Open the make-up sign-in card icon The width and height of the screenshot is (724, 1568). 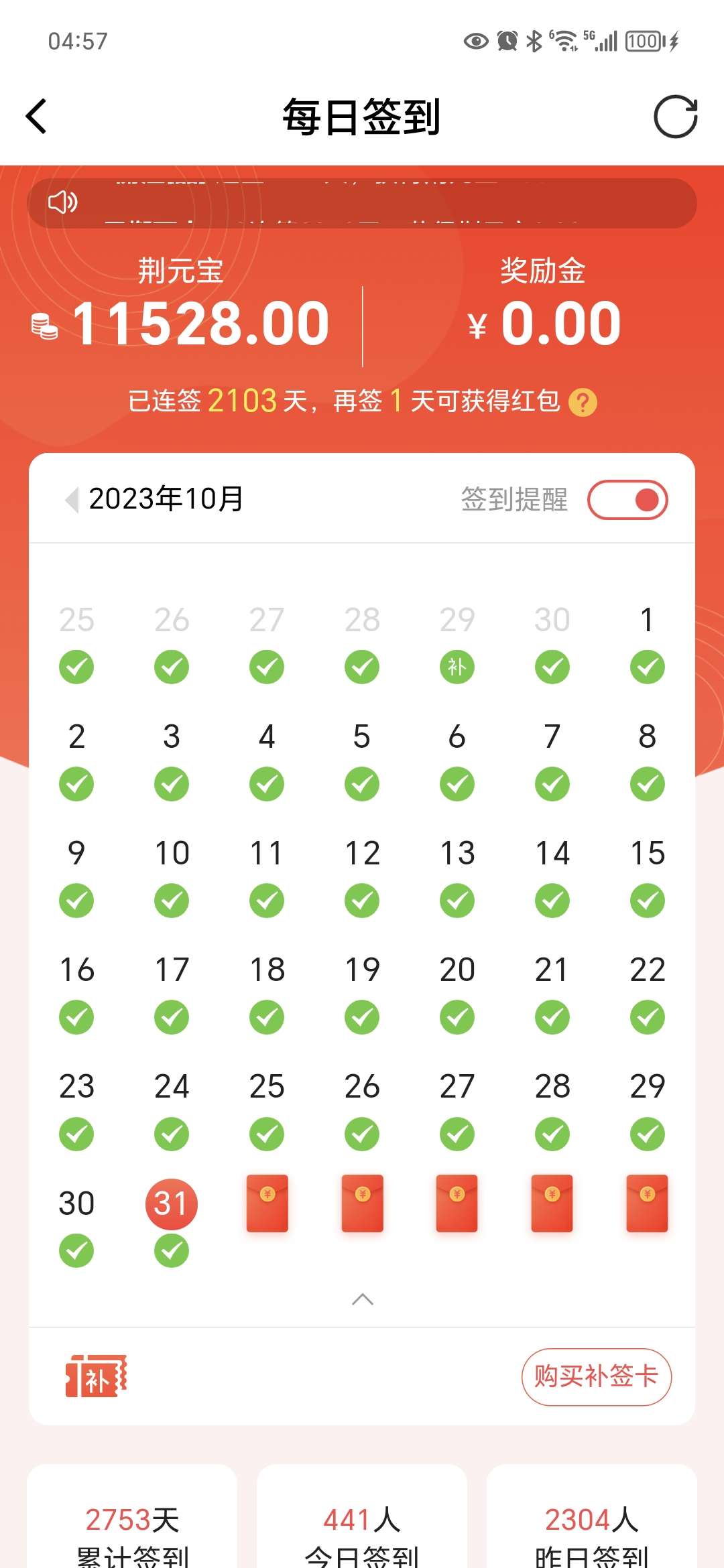97,1376
